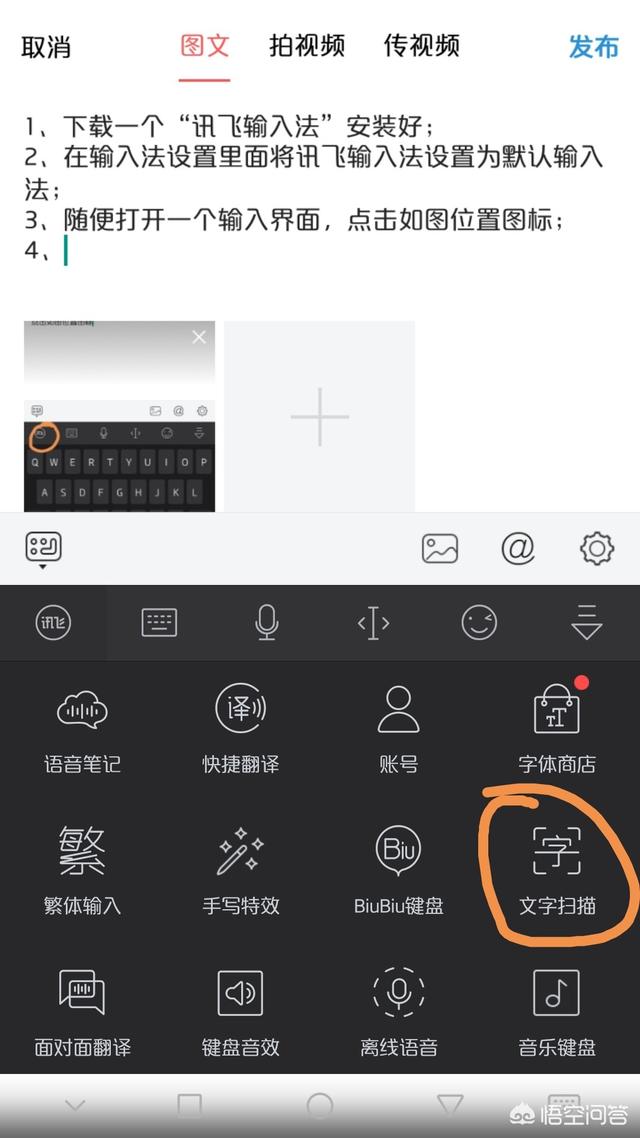
Task: Switch to the 传视频 tab
Action: [x=422, y=46]
